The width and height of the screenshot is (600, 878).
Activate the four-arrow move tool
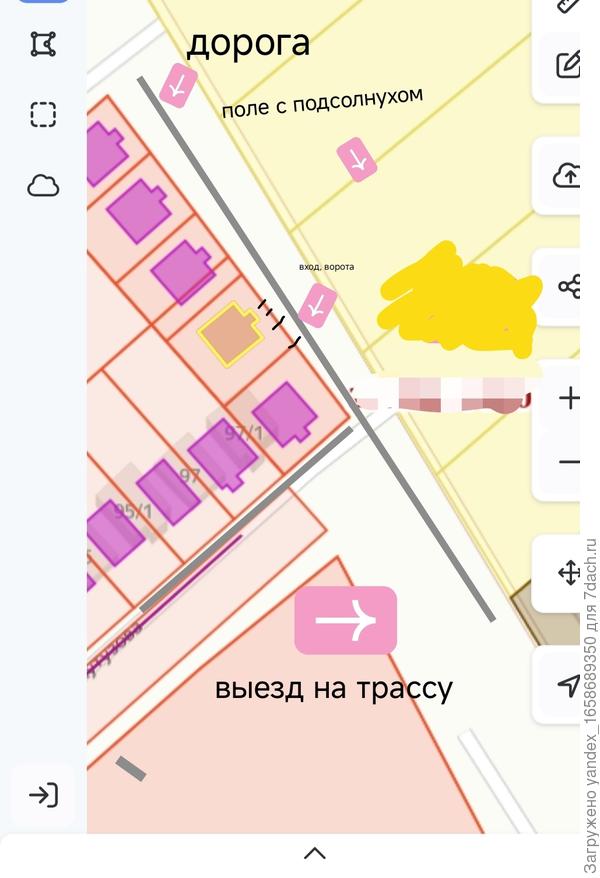(x=568, y=573)
